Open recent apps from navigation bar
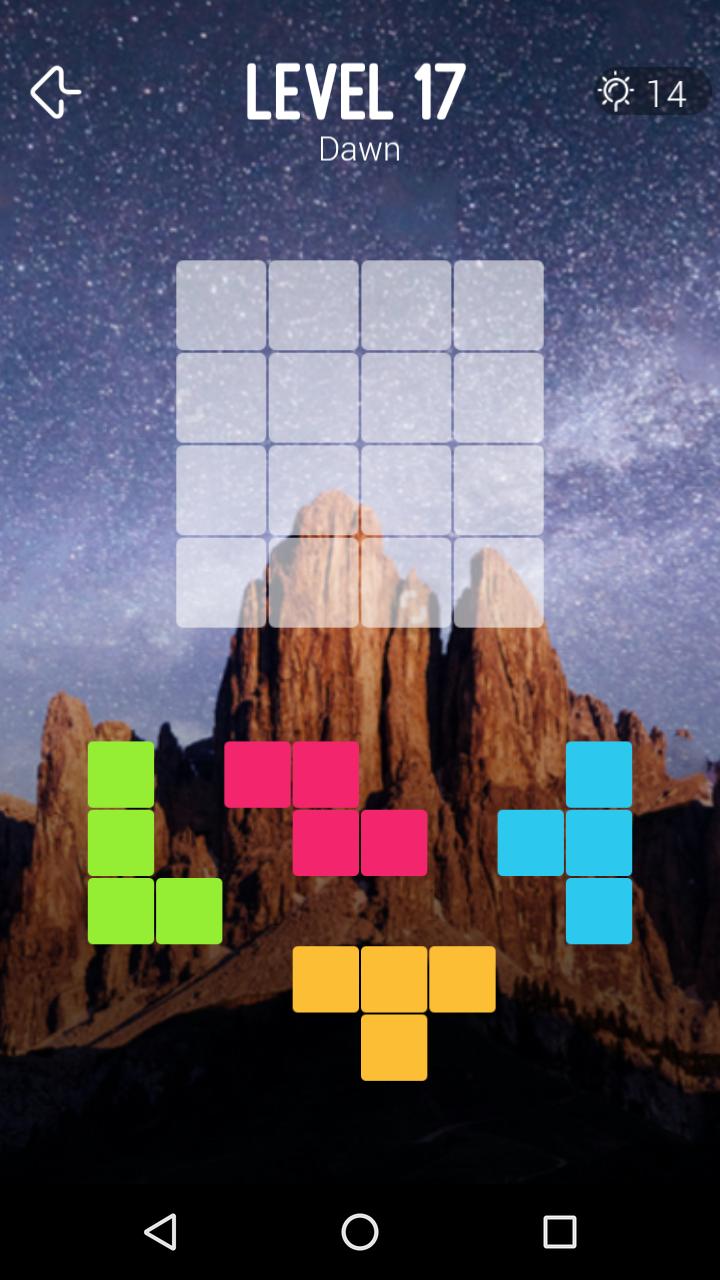 (560, 1232)
